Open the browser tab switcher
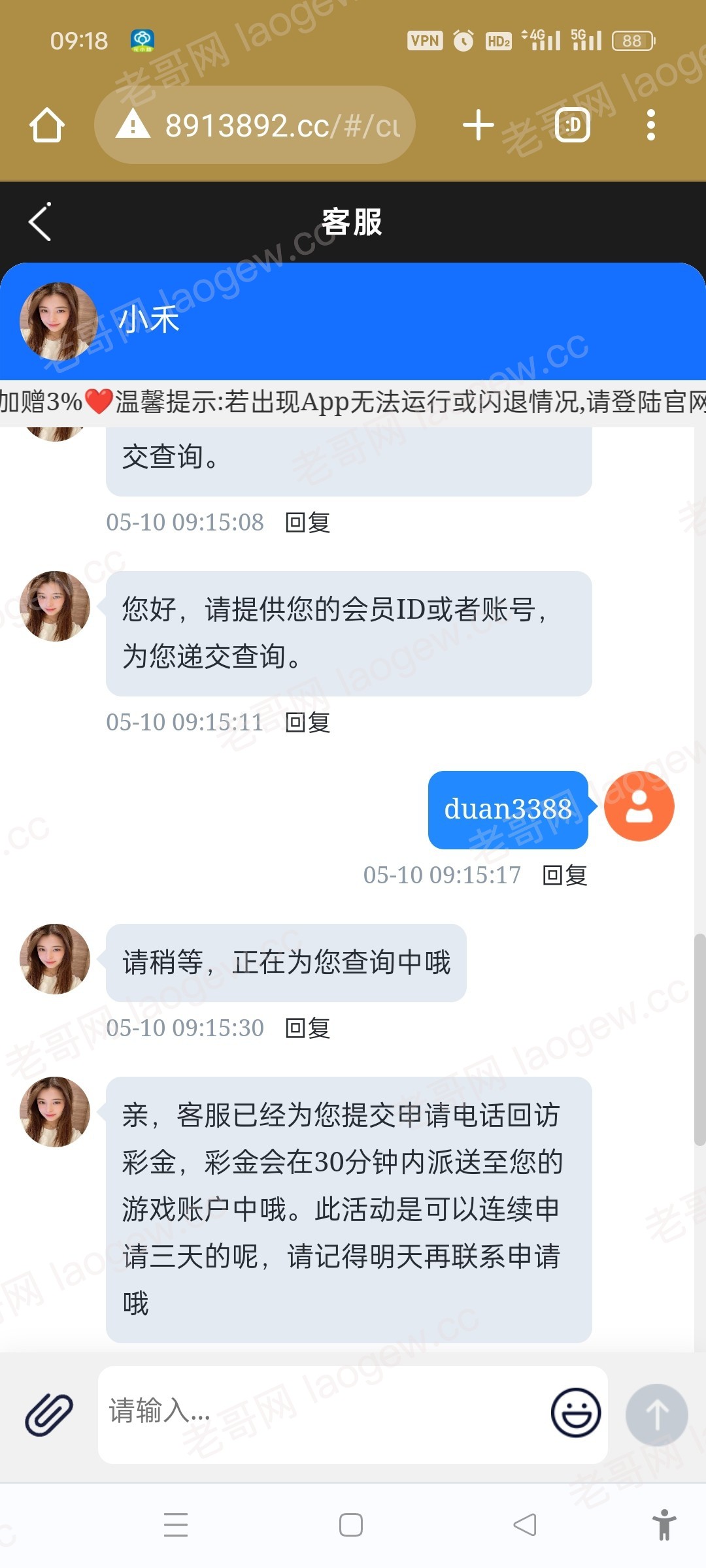Screen dimensions: 706x1568 click(x=573, y=125)
